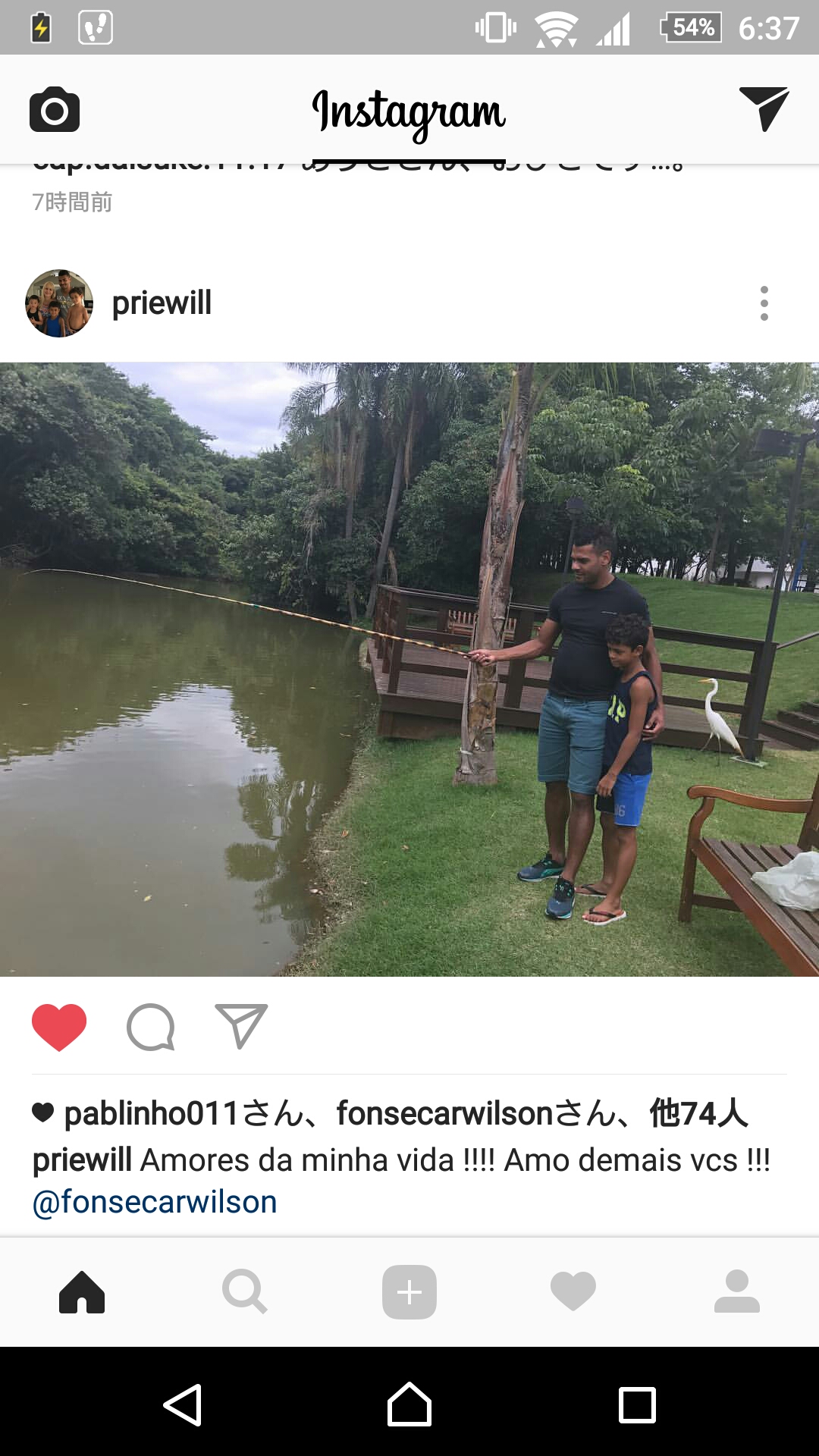
Task: Open direct messages paper plane icon
Action: [x=764, y=108]
